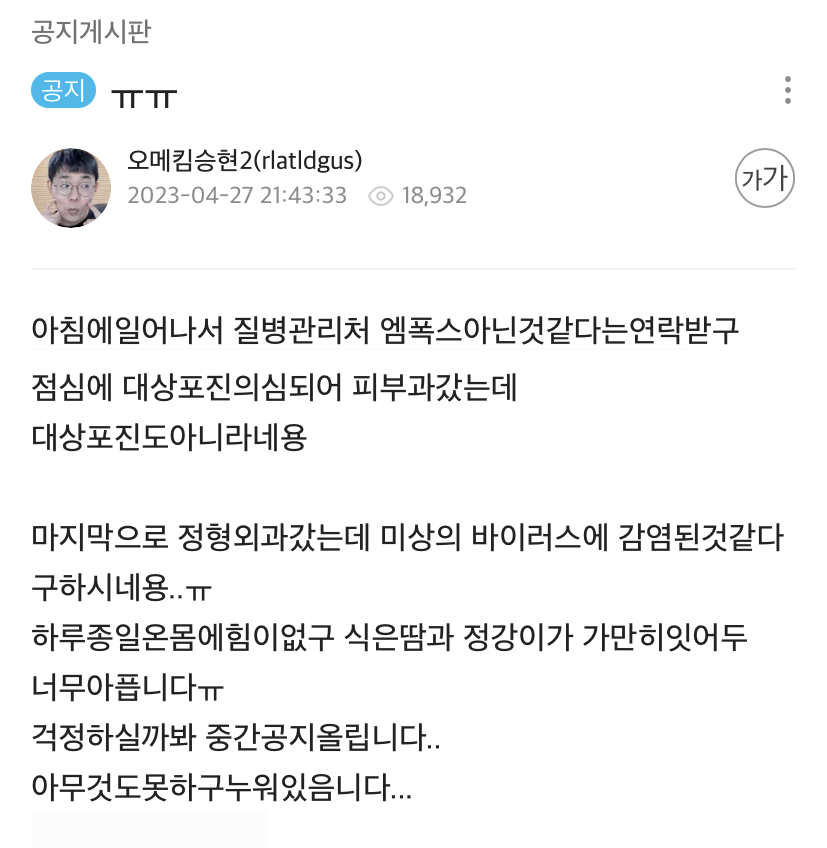View author 오메킴승현2(rlatldgus) profile
Image resolution: width=827 pixels, height=848 pixels.
click(x=245, y=160)
